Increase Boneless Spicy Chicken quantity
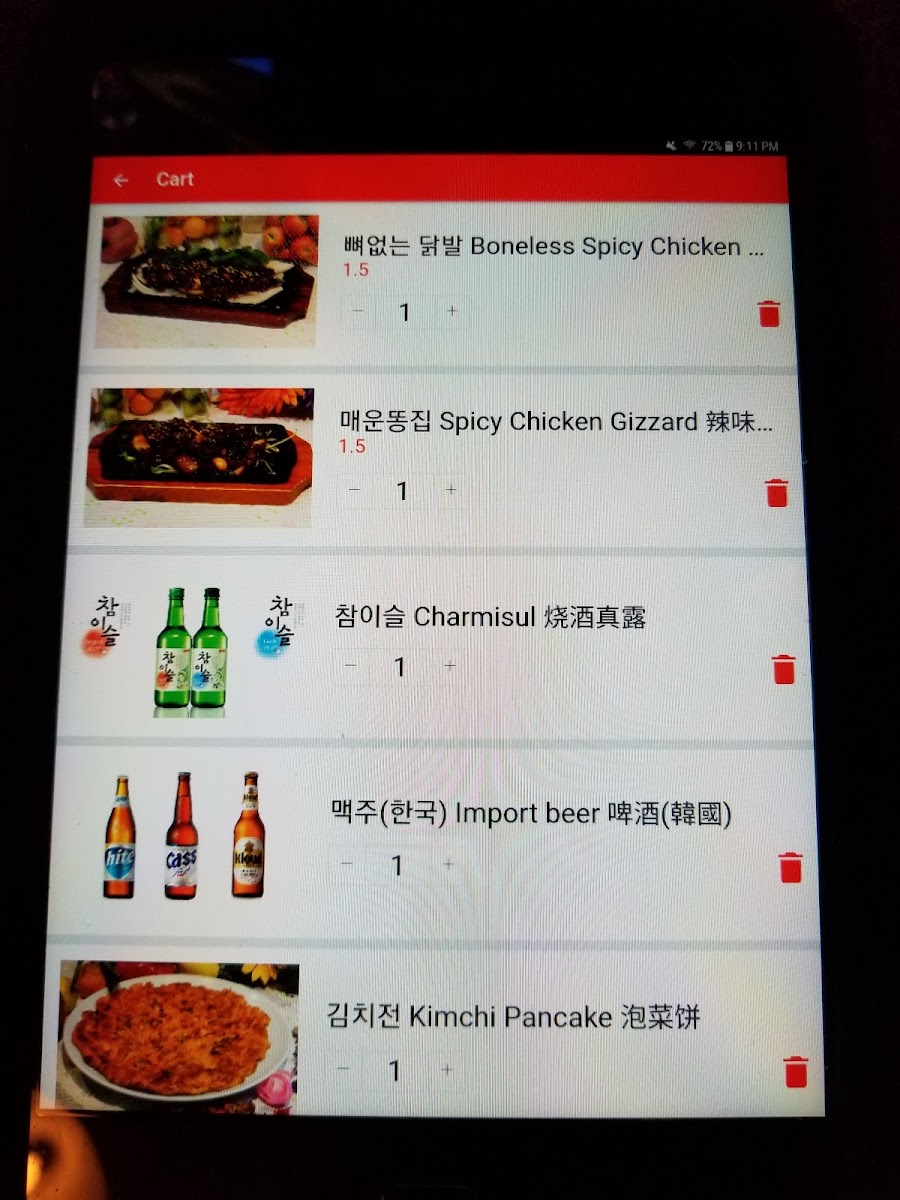This screenshot has width=900, height=1200. 452,312
